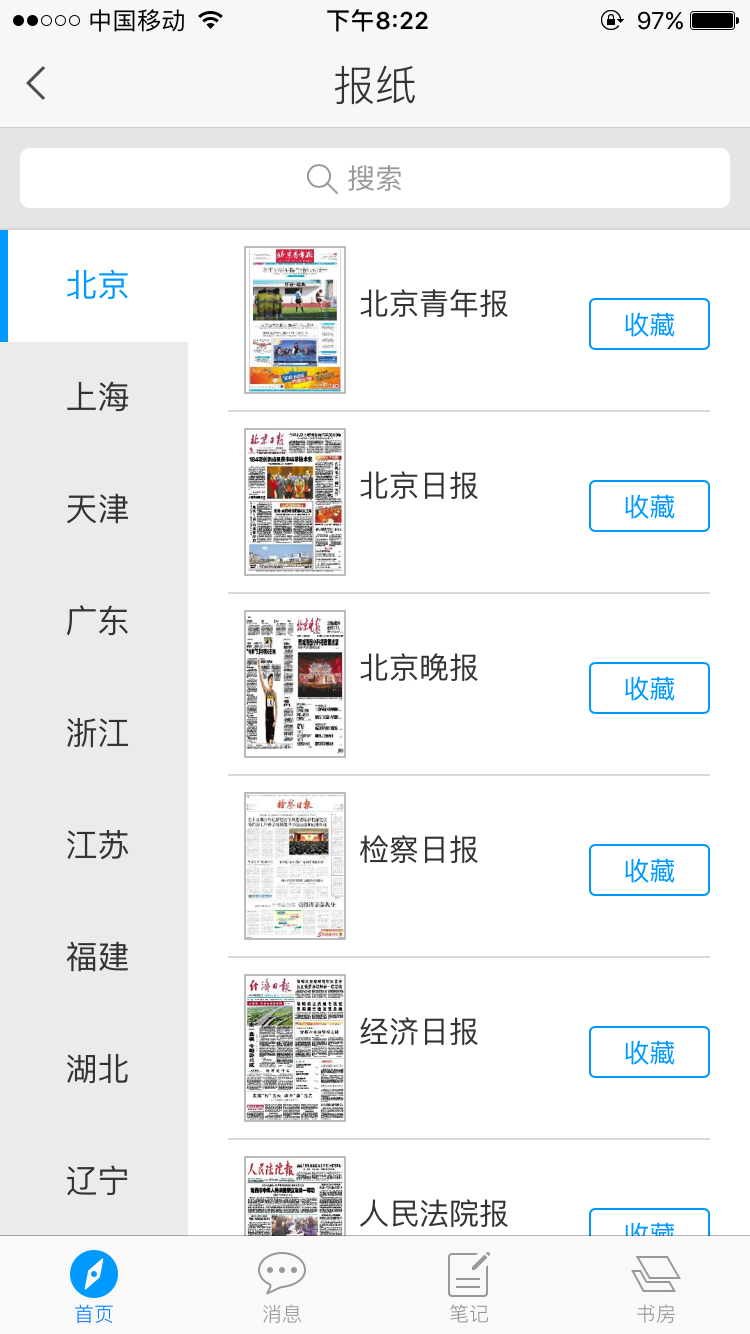Switch to the 广东 region
This screenshot has height=1334, width=750.
tap(97, 622)
